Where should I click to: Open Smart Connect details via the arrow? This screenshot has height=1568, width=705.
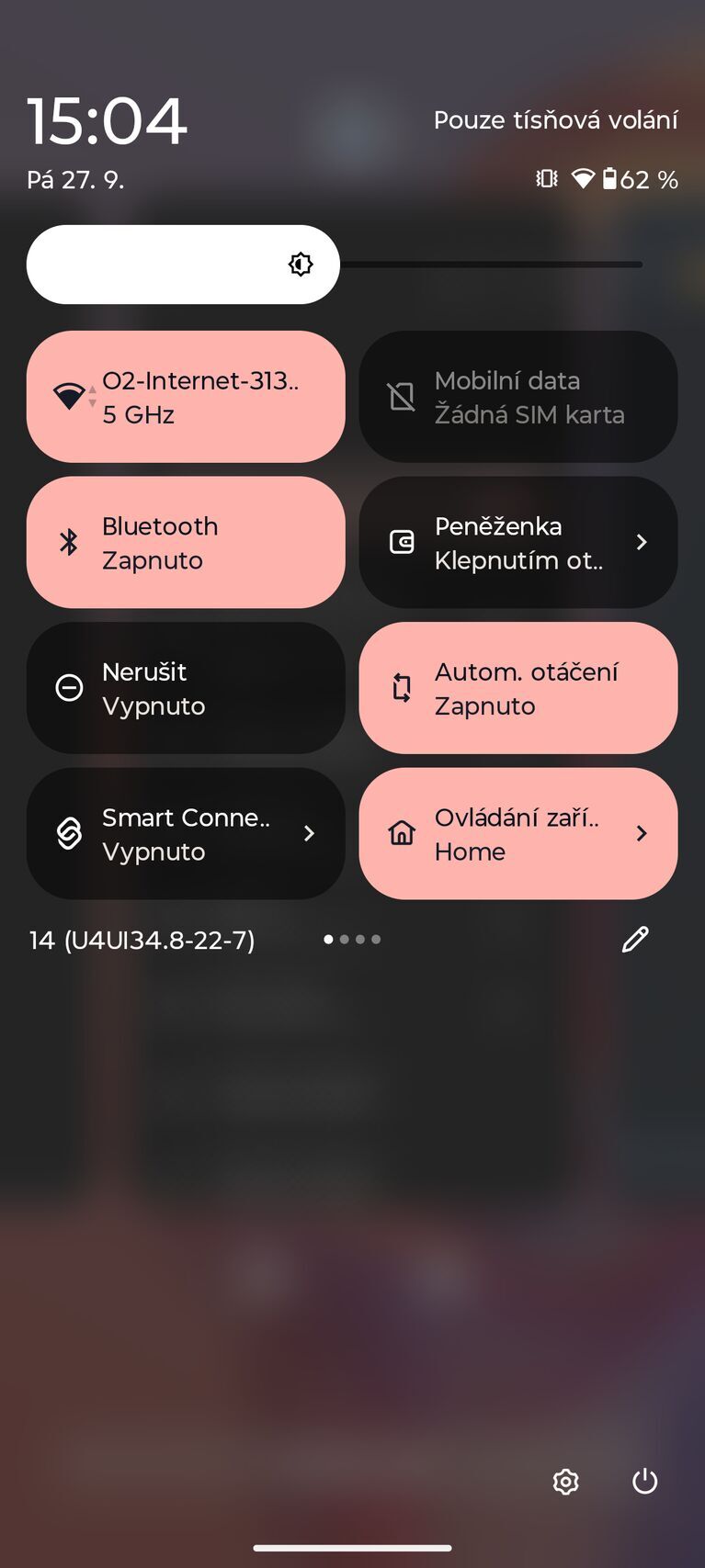(x=309, y=833)
